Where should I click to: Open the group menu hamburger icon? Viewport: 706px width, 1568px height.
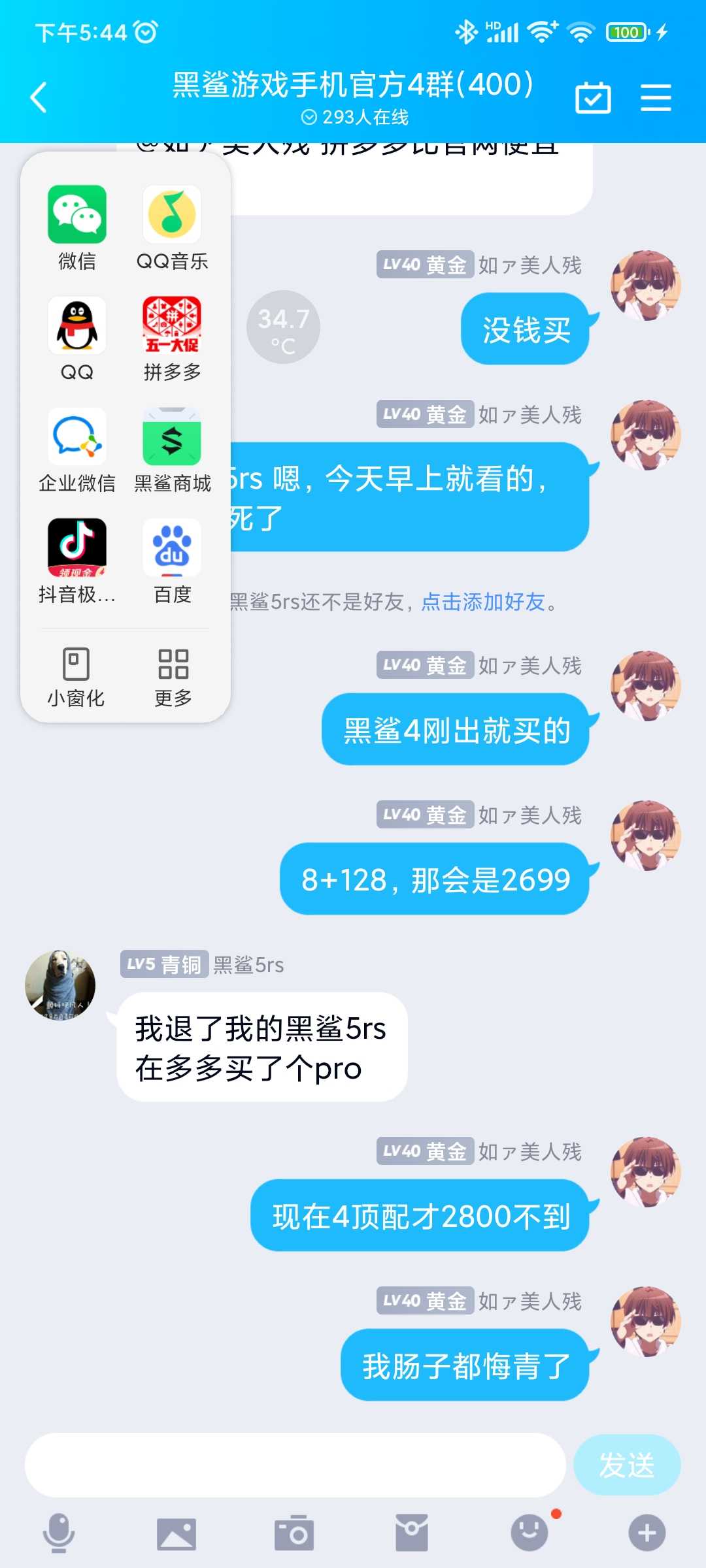[x=656, y=98]
